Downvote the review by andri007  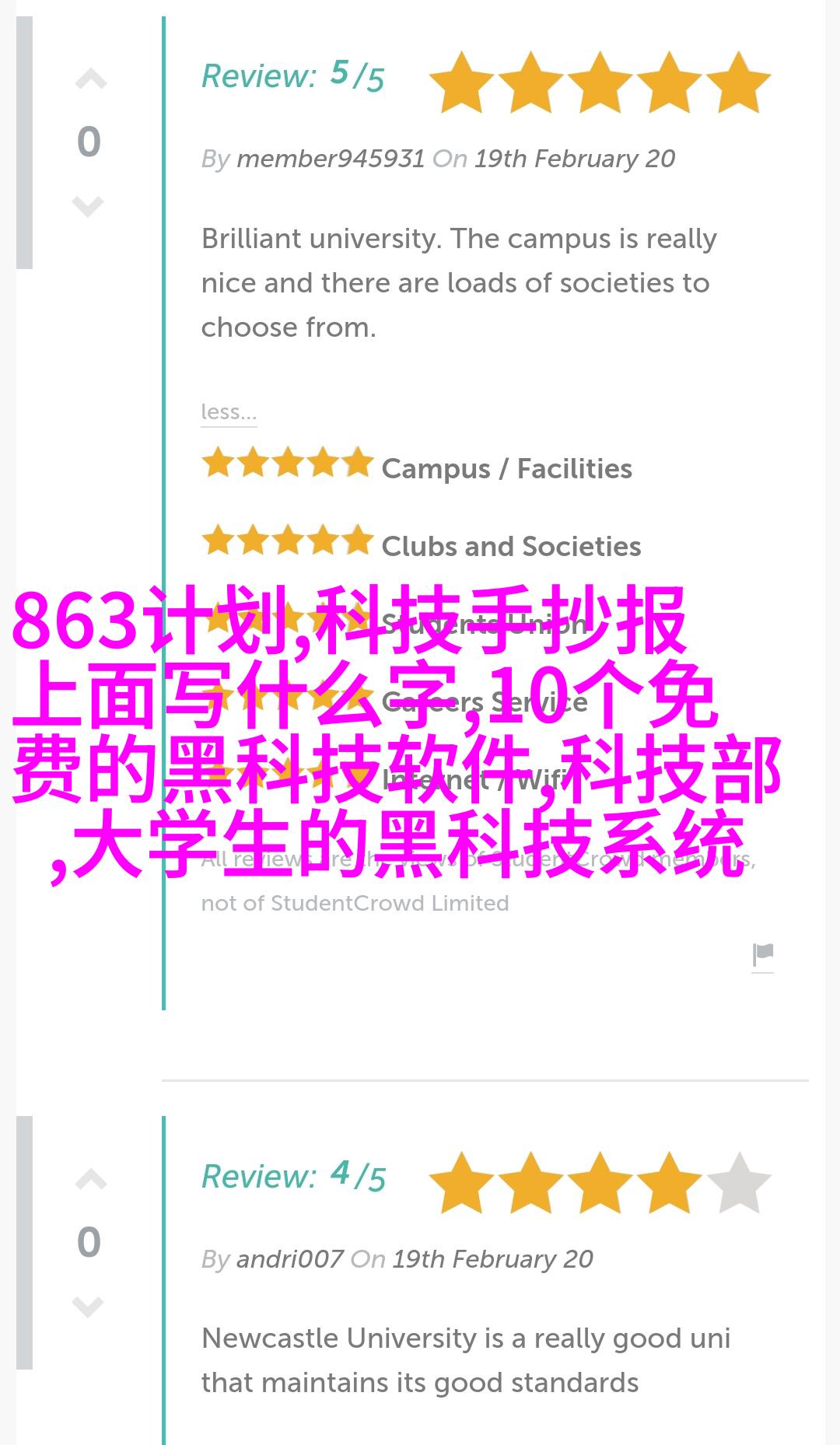pos(88,1306)
